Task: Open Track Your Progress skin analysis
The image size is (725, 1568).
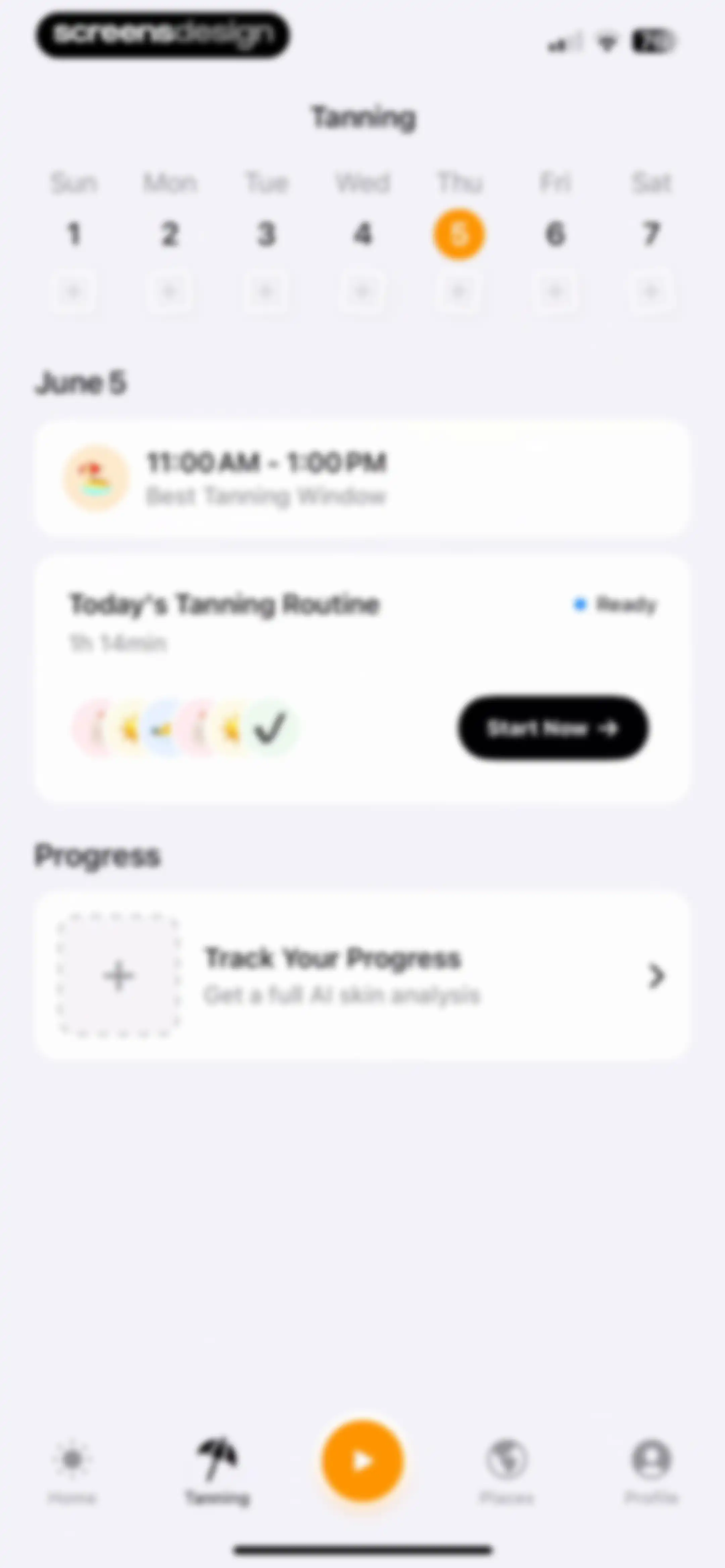Action: (362, 976)
